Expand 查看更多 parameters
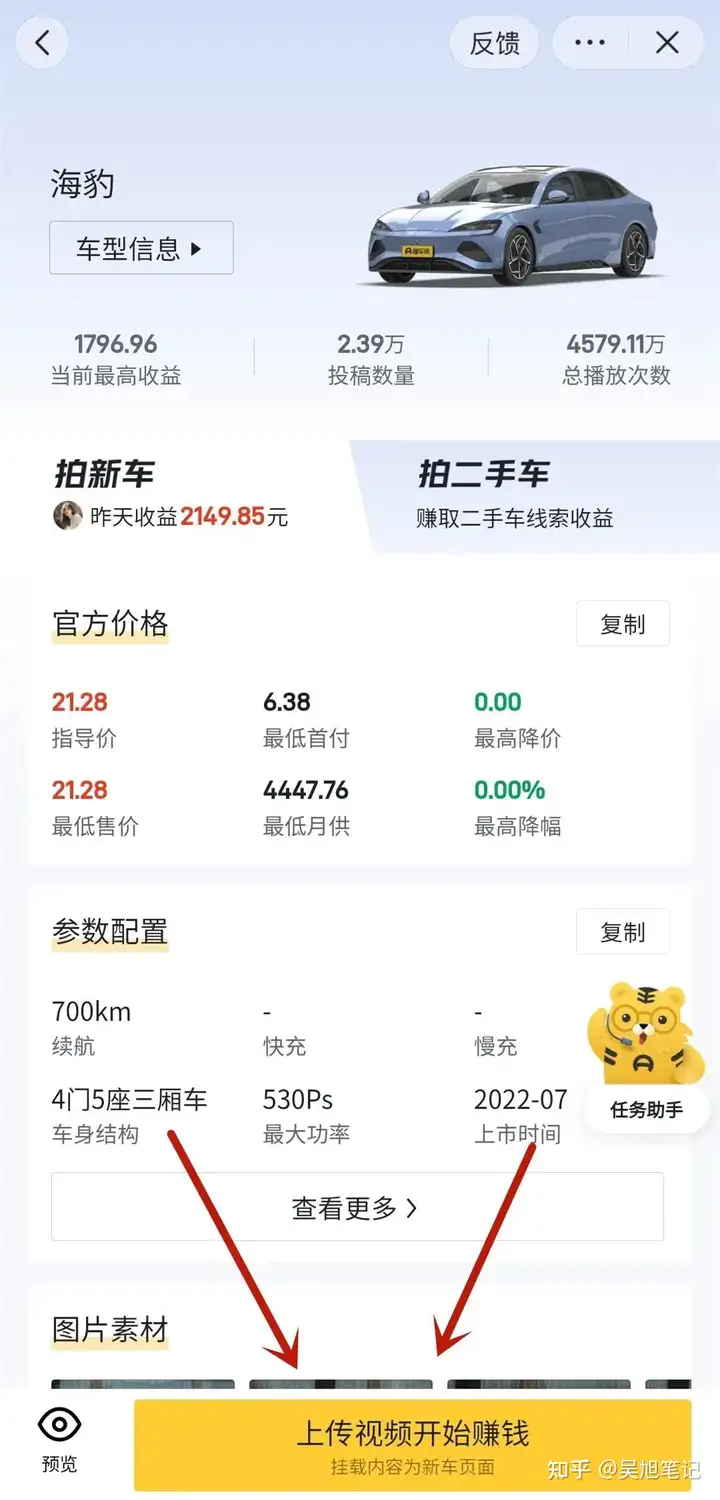The image size is (720, 1500). [x=357, y=1207]
